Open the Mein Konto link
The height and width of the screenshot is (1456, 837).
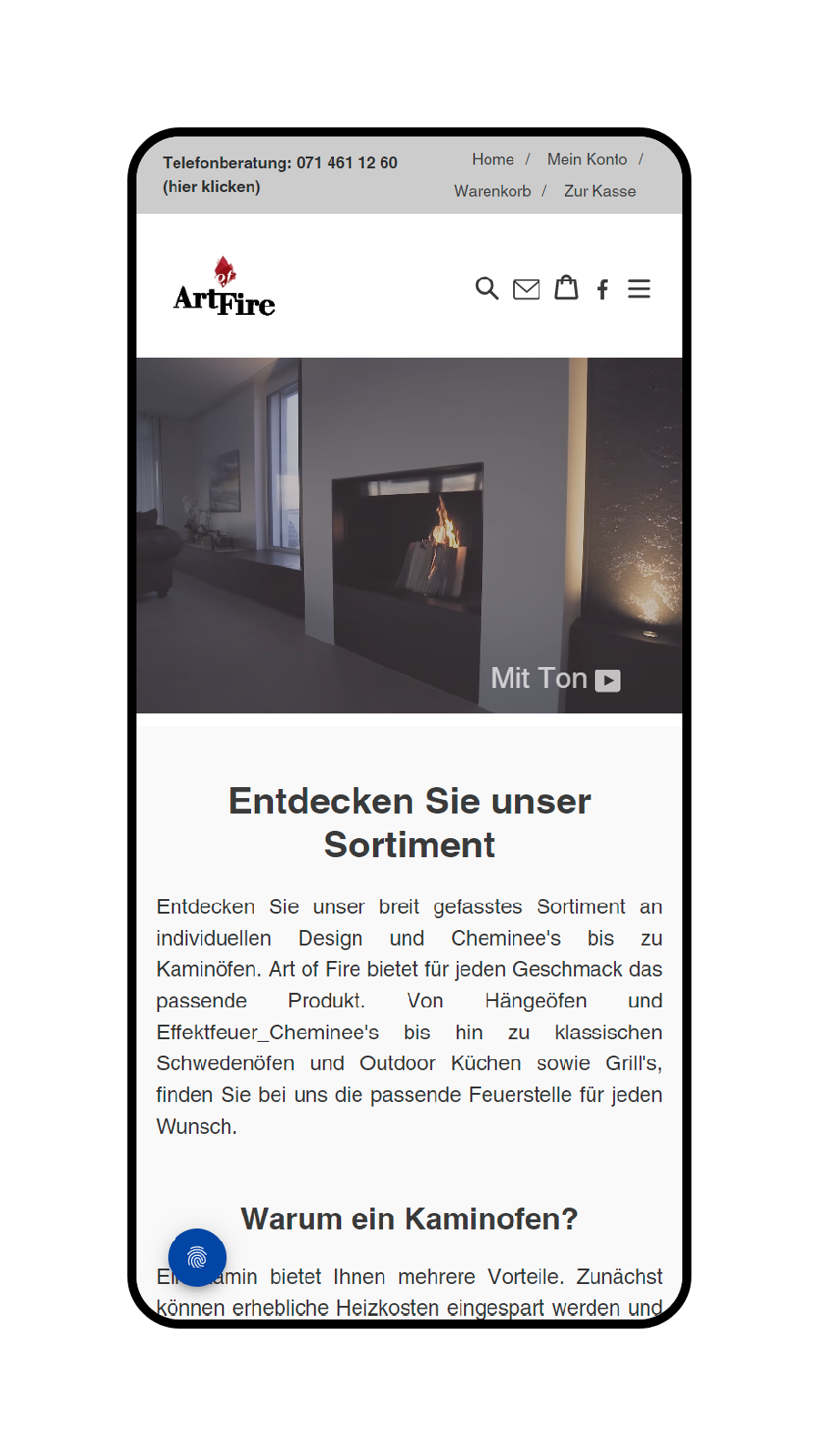(x=587, y=159)
